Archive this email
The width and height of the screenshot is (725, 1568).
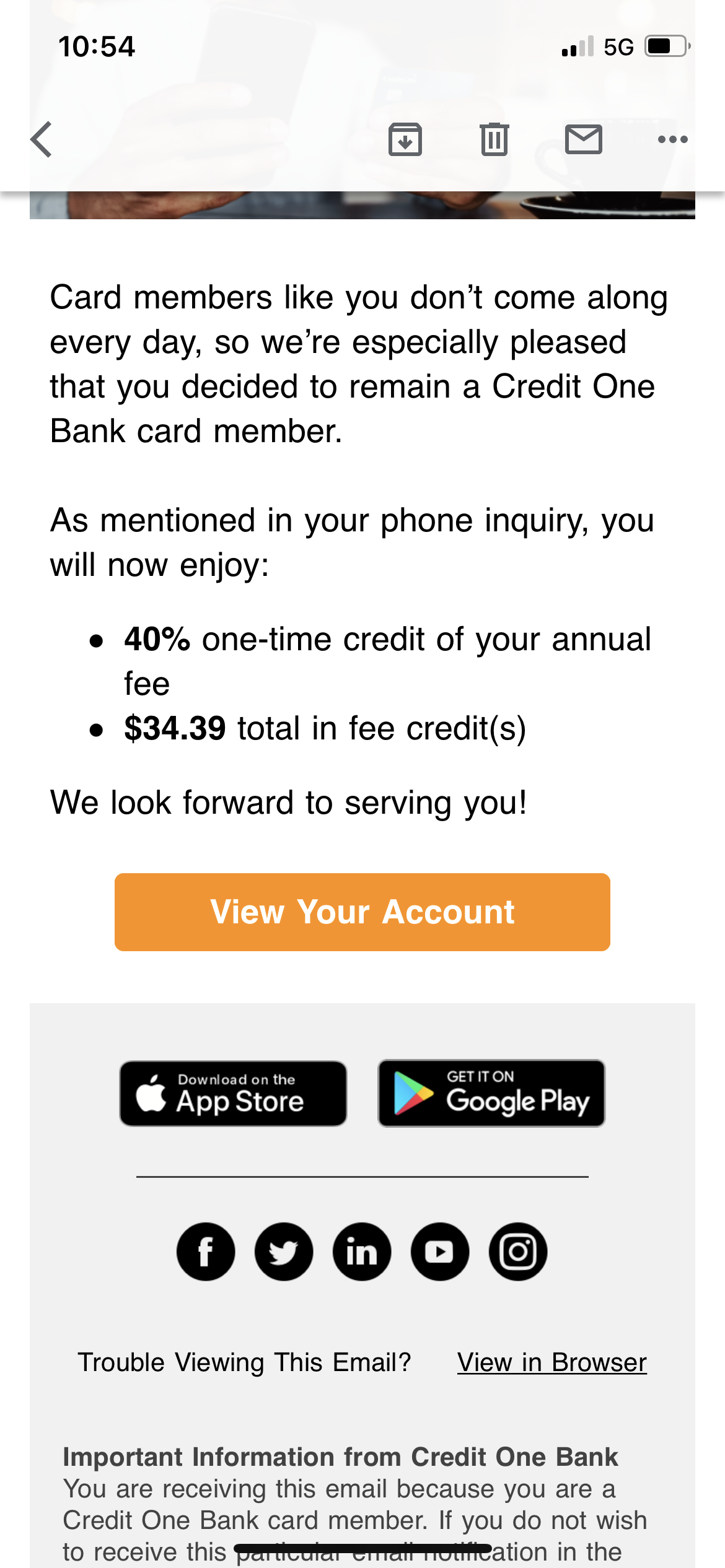click(405, 139)
